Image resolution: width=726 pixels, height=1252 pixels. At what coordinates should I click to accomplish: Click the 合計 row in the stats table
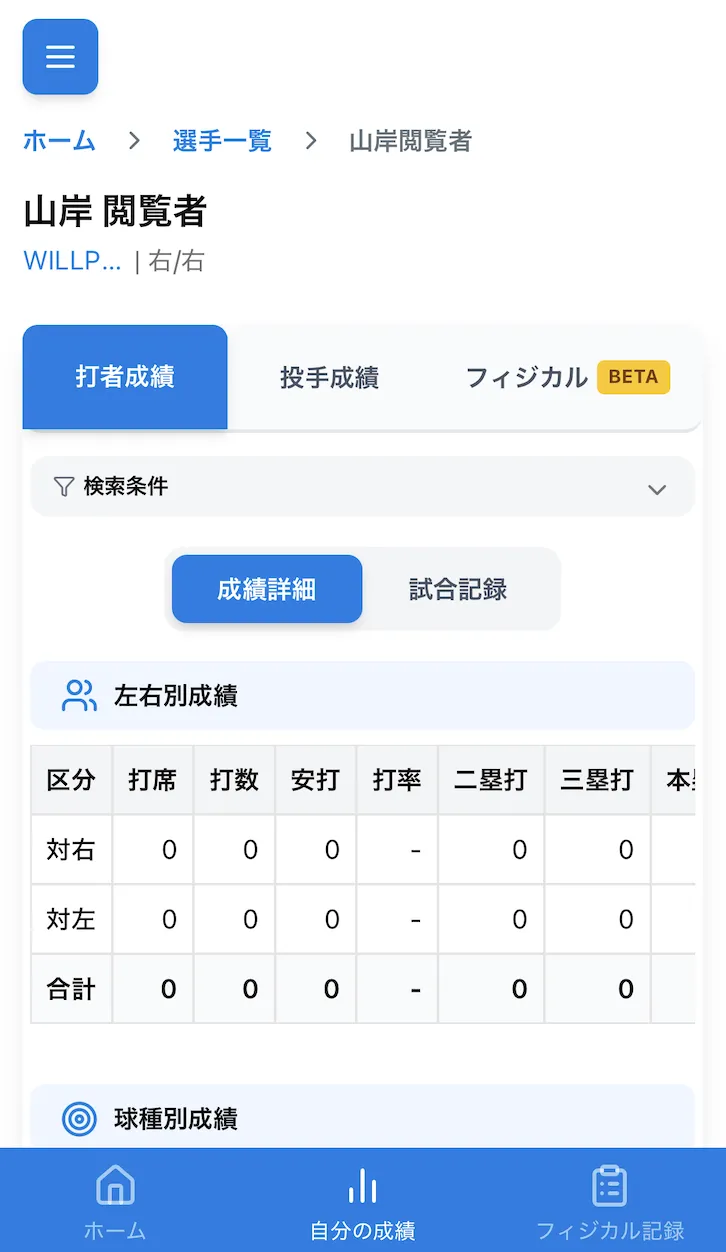(70, 988)
